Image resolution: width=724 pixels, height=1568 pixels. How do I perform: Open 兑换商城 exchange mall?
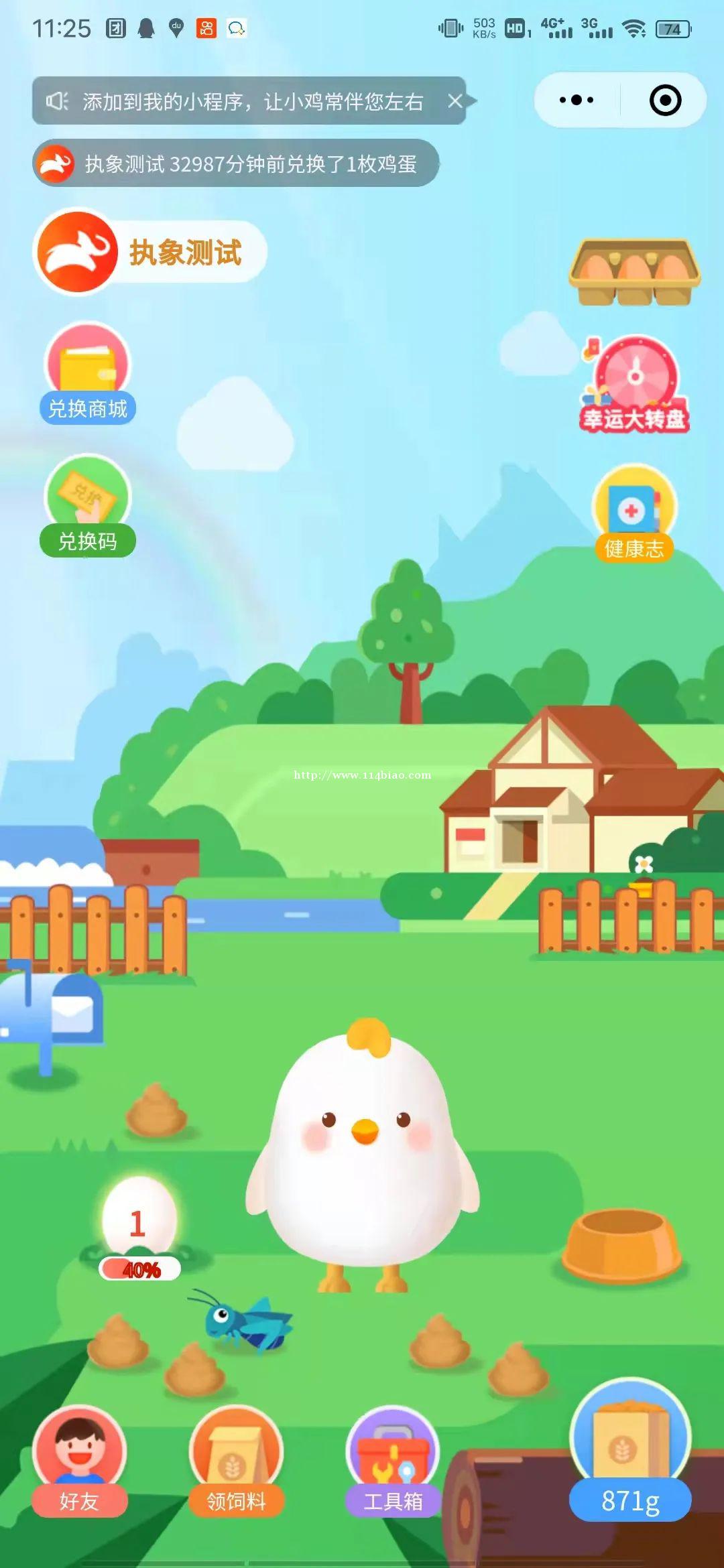88,373
